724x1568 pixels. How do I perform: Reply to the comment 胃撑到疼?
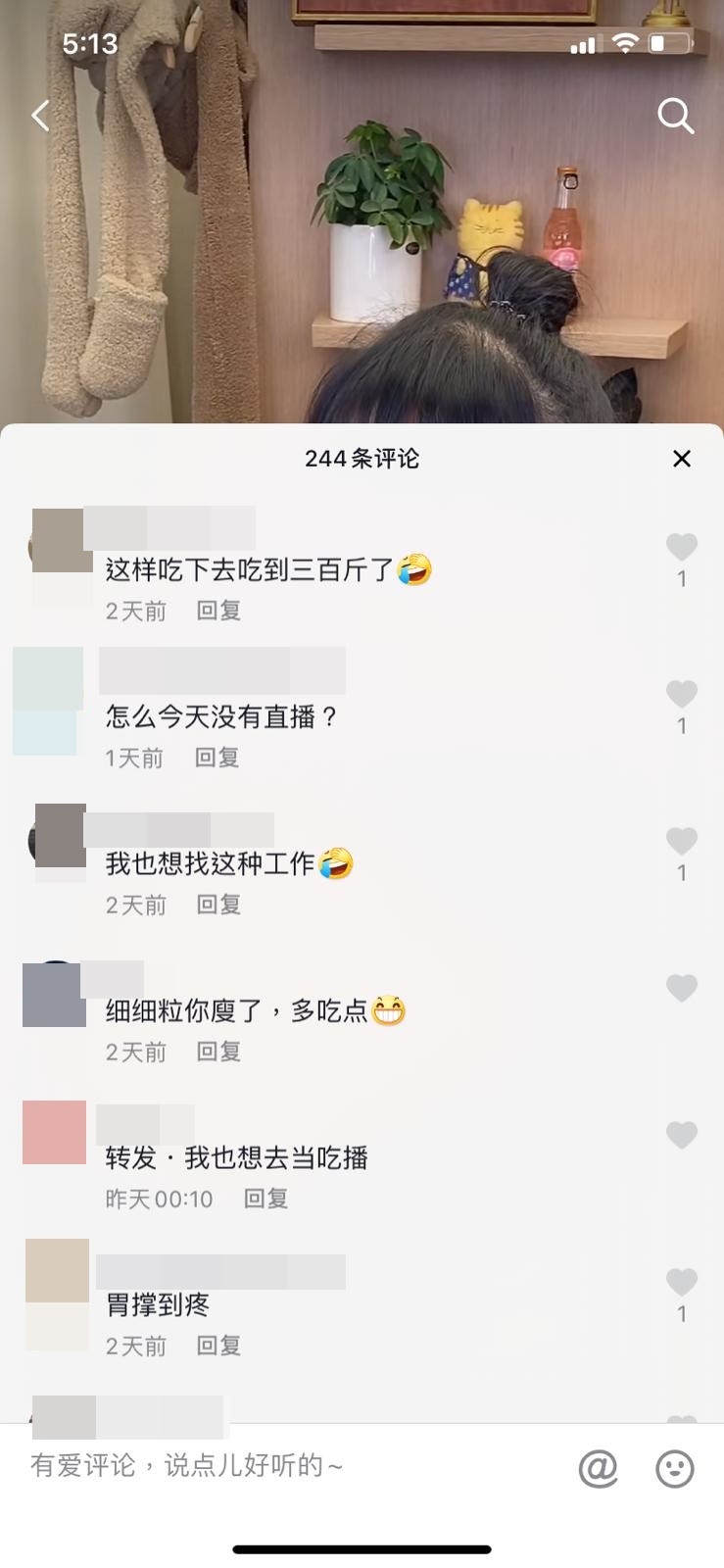click(218, 1346)
